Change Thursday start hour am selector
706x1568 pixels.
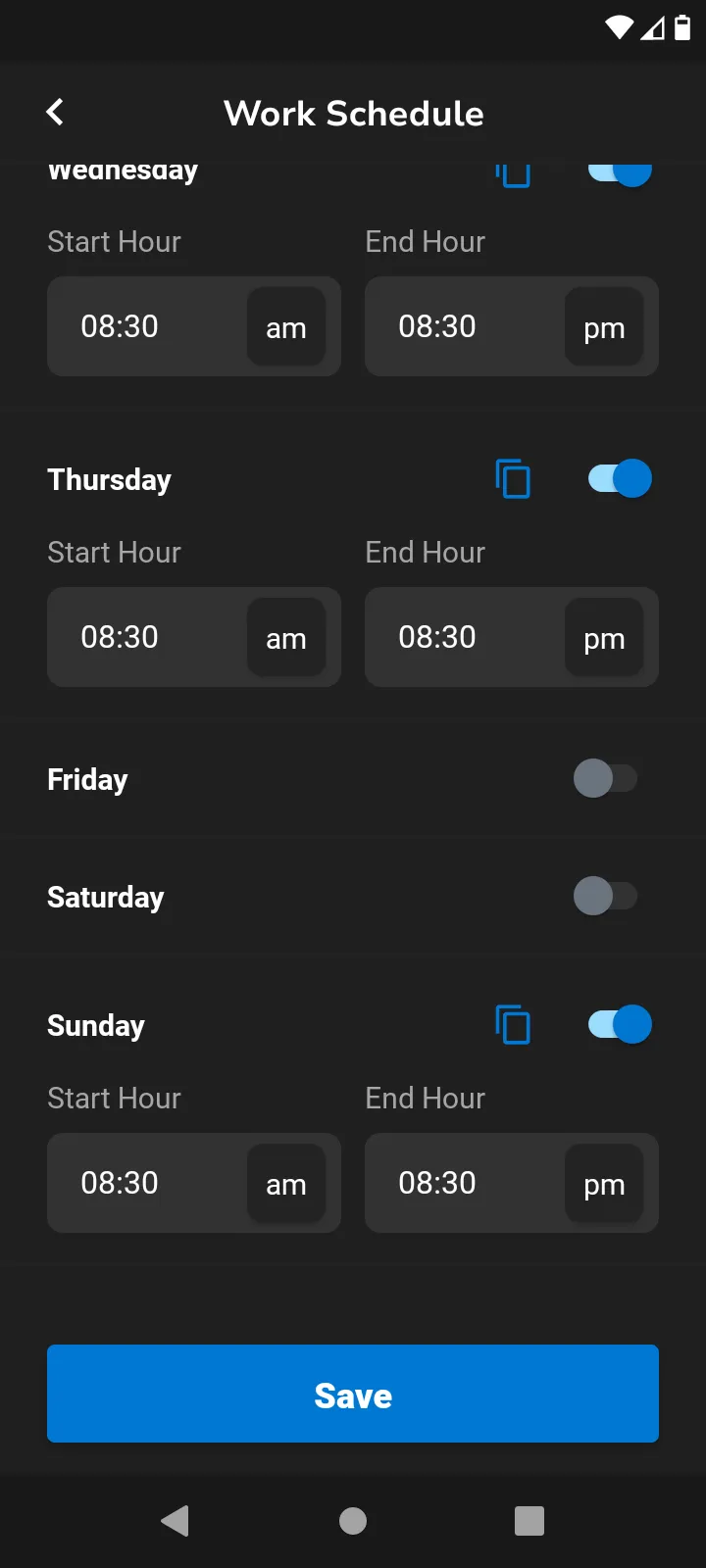[285, 638]
